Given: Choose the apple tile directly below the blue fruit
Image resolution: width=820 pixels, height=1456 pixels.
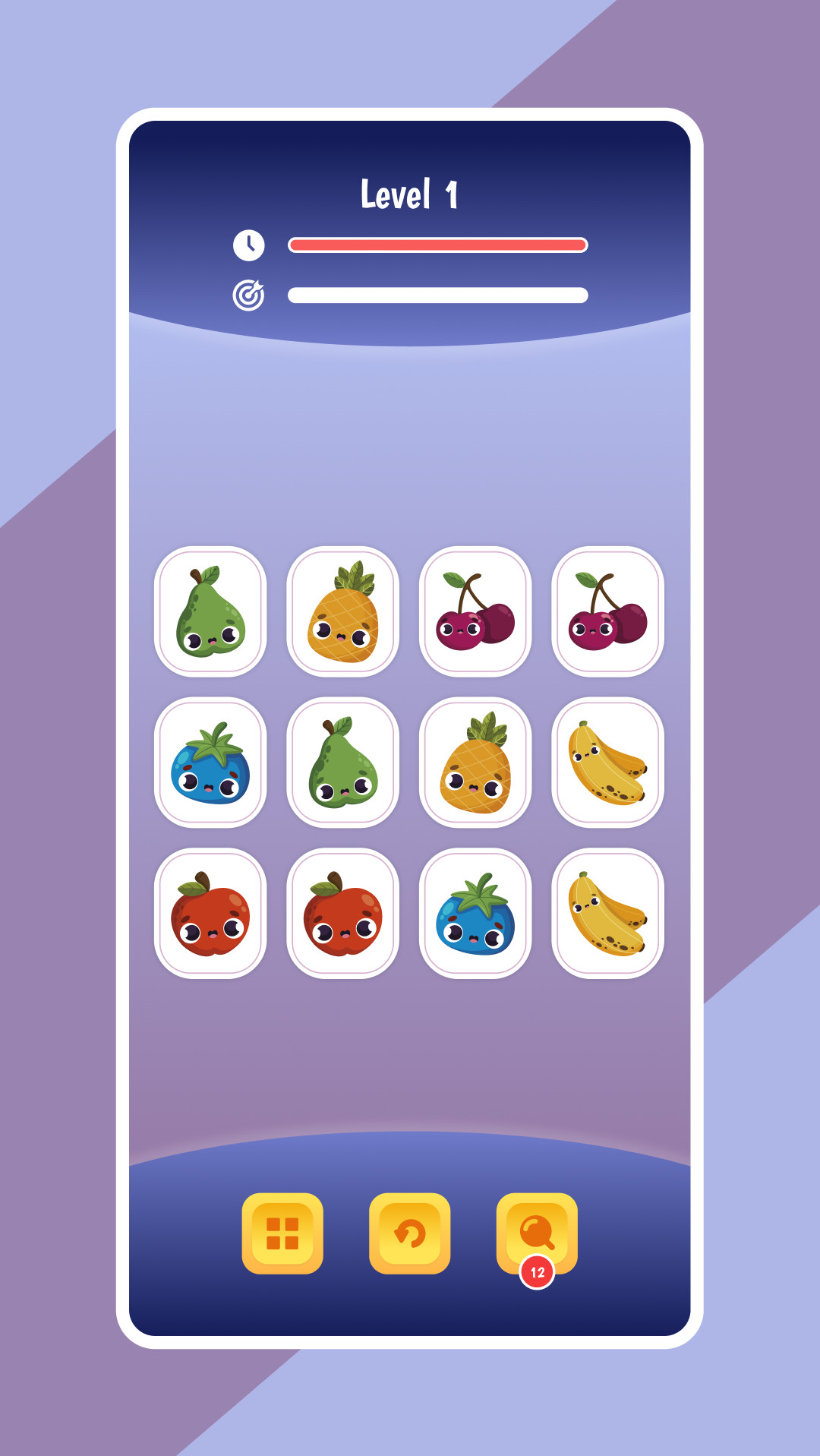Looking at the screenshot, I should pos(210,913).
